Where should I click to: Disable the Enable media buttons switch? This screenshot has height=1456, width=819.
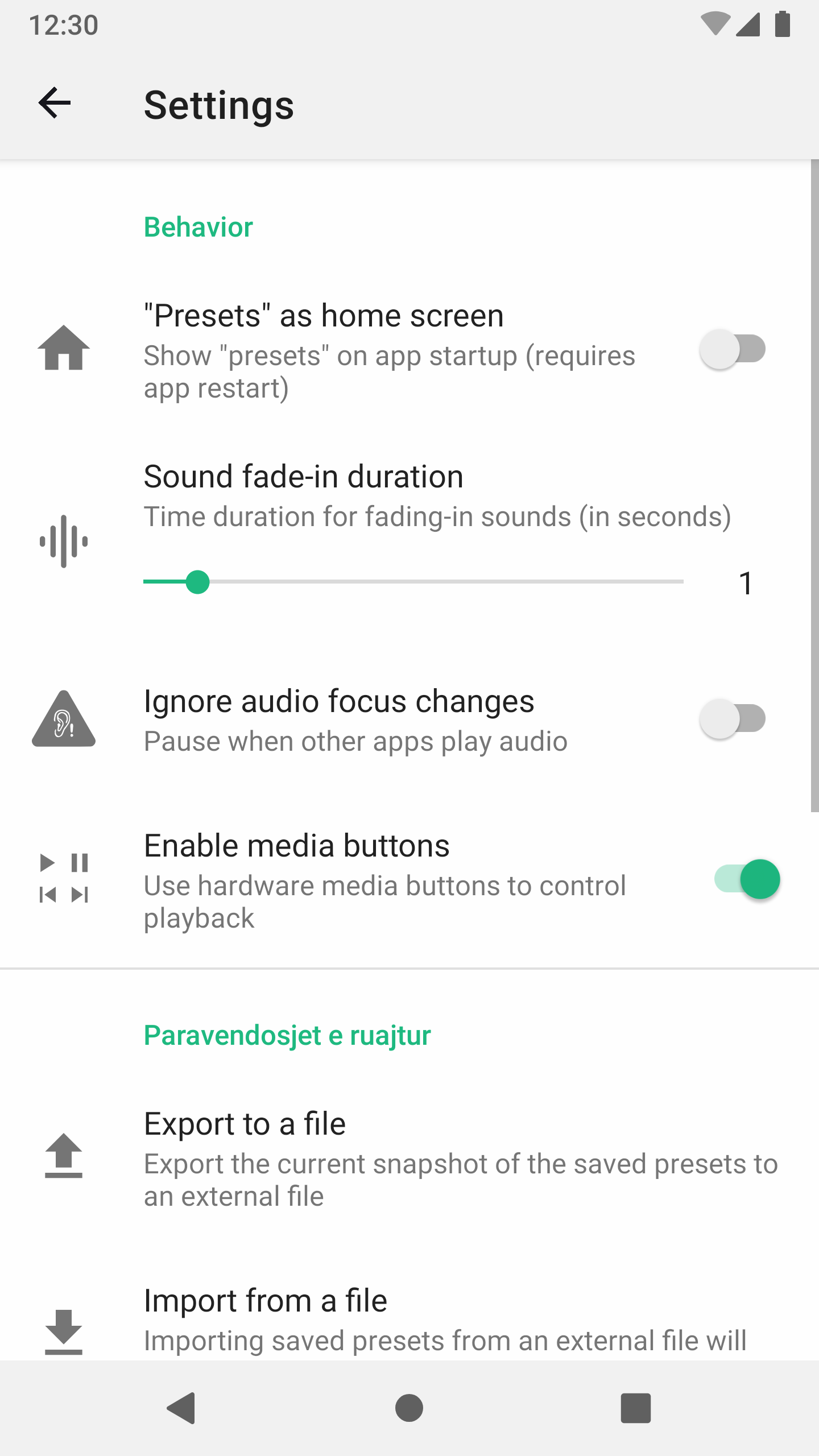(747, 879)
